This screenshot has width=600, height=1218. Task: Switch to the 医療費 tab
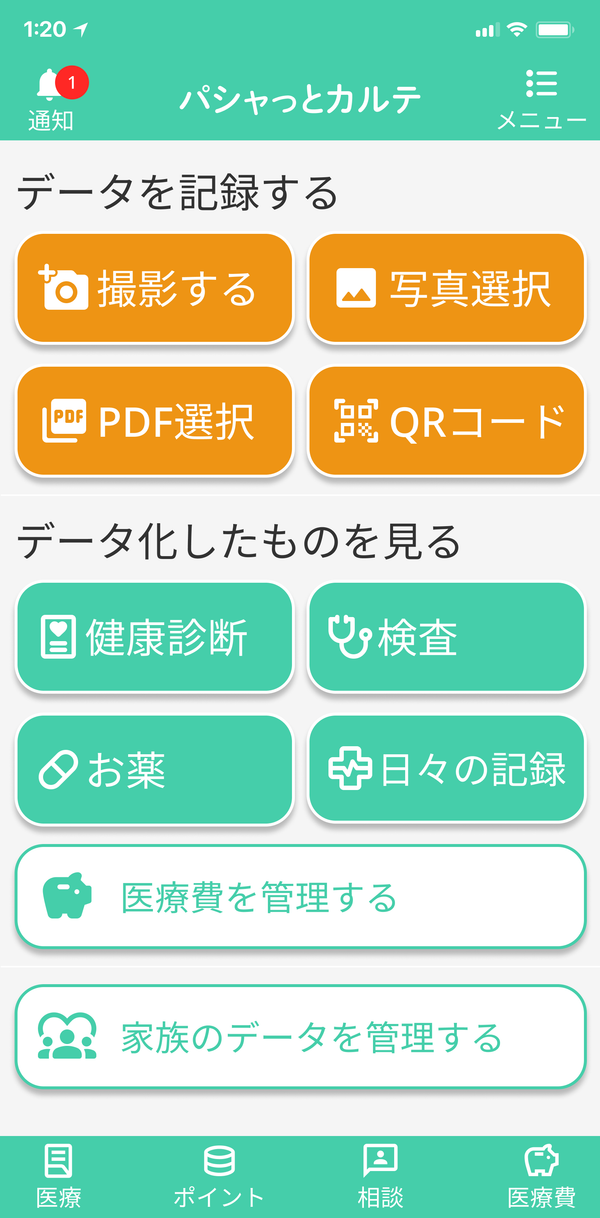(541, 1177)
